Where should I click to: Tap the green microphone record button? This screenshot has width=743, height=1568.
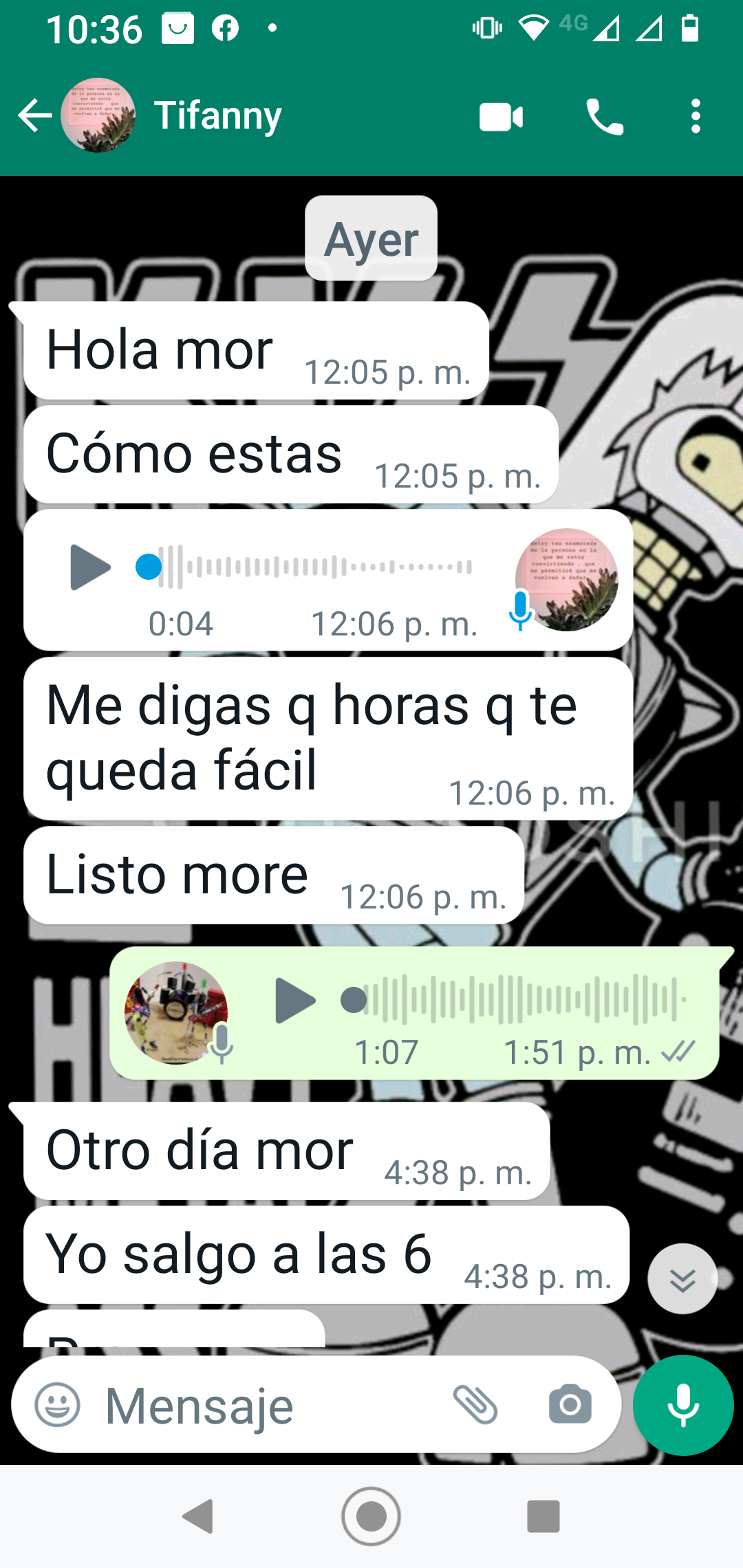coord(683,1405)
